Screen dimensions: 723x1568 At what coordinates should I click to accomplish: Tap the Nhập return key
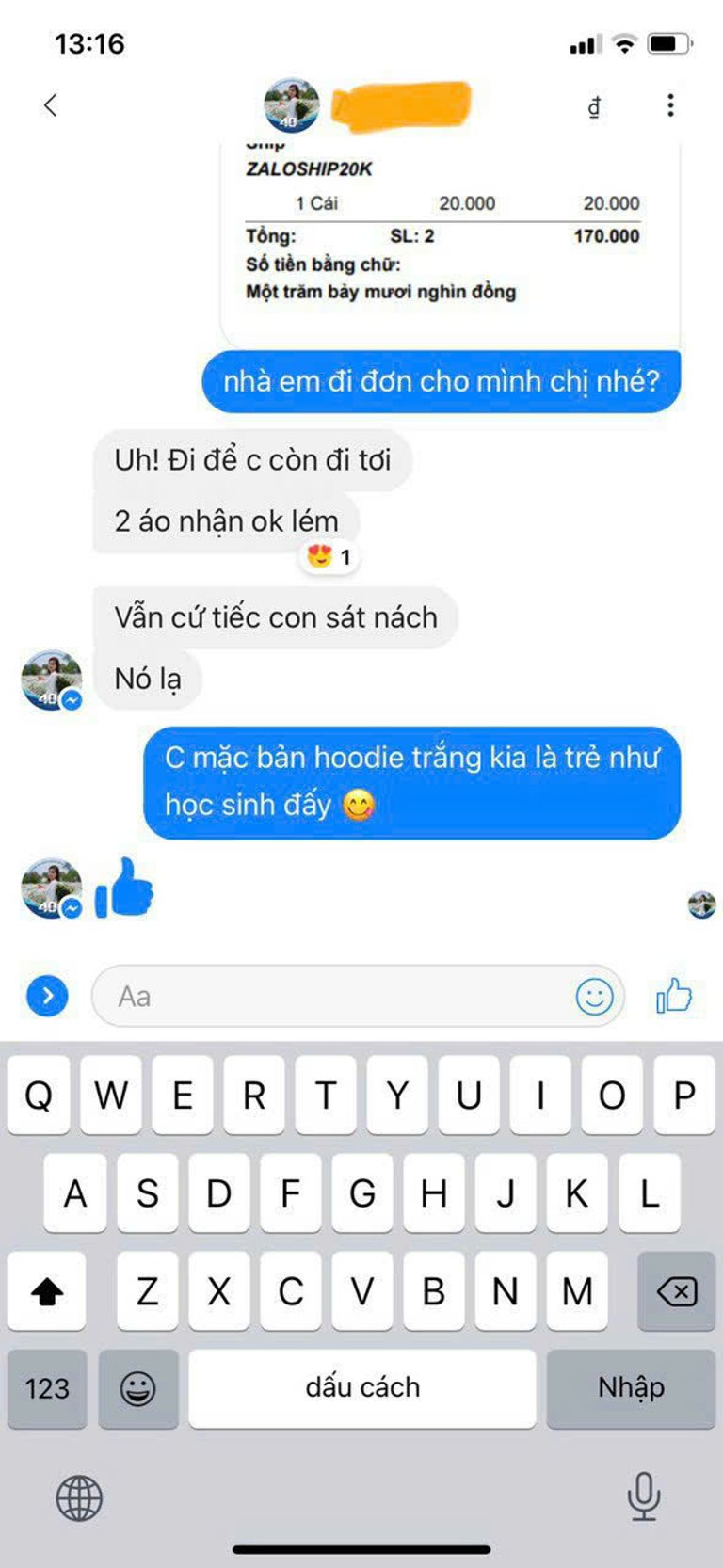(631, 1388)
